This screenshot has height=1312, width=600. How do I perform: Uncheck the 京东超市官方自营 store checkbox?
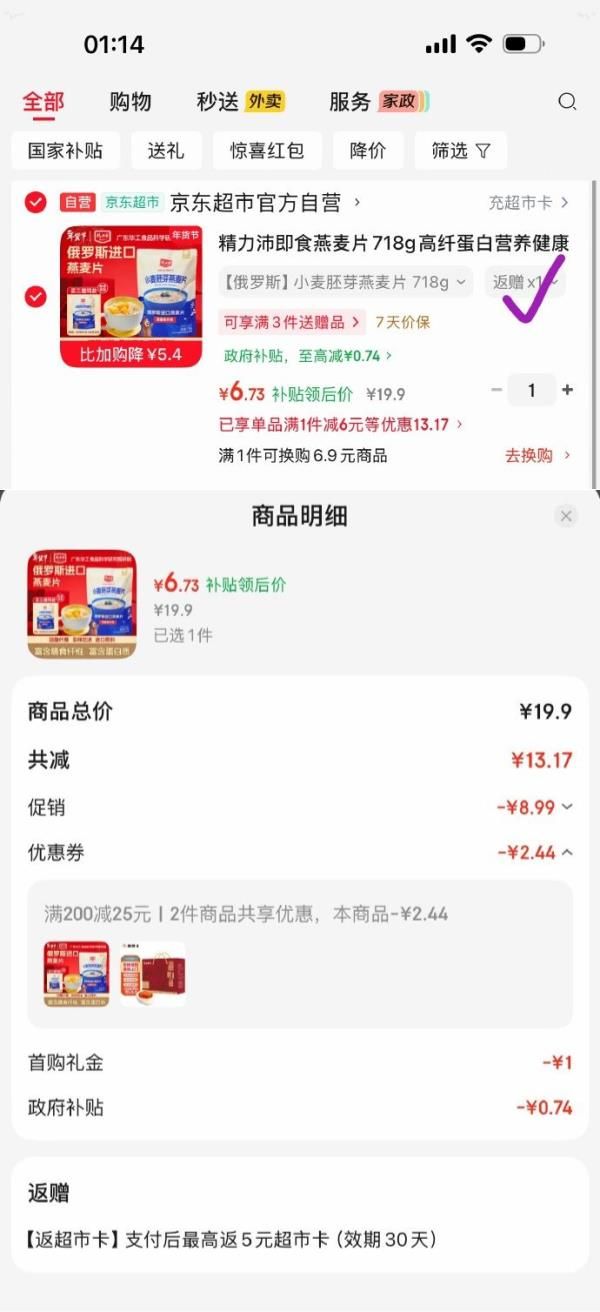point(36,203)
